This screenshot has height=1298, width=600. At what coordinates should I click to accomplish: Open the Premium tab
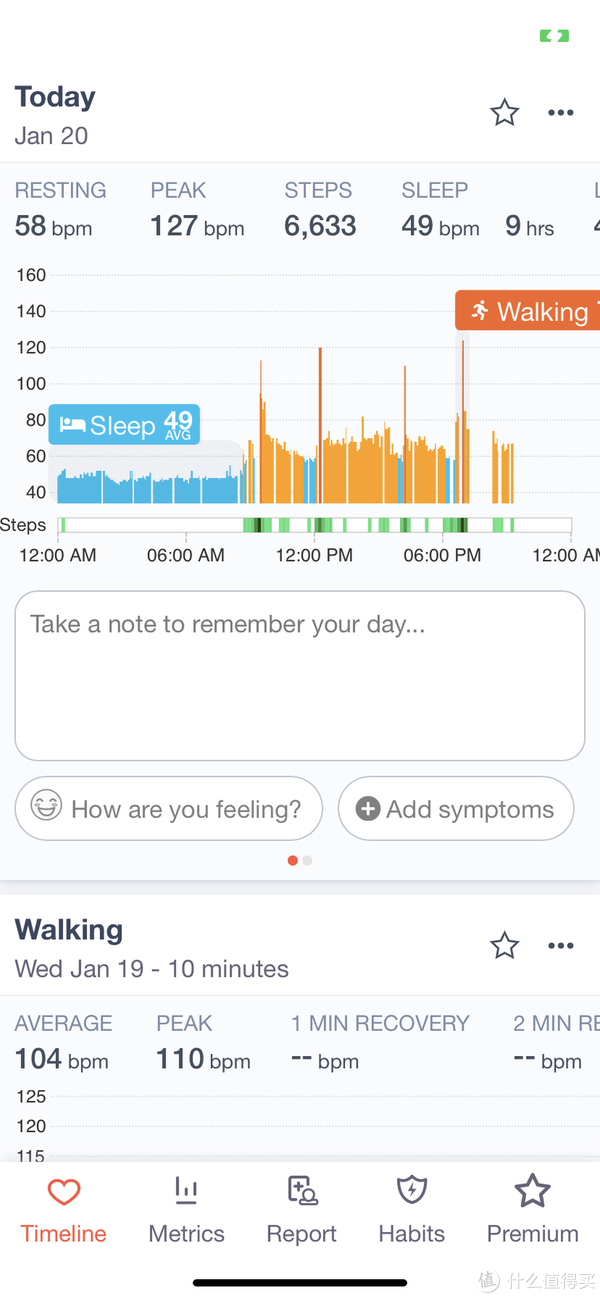533,1210
